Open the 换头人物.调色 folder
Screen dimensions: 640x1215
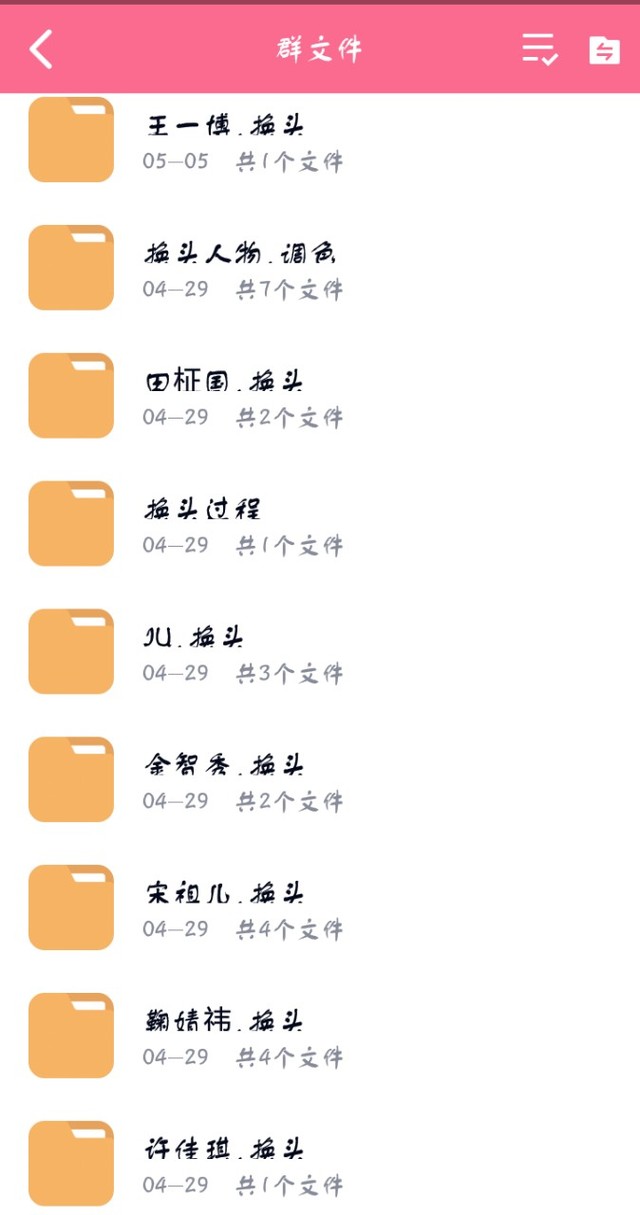pos(320,268)
